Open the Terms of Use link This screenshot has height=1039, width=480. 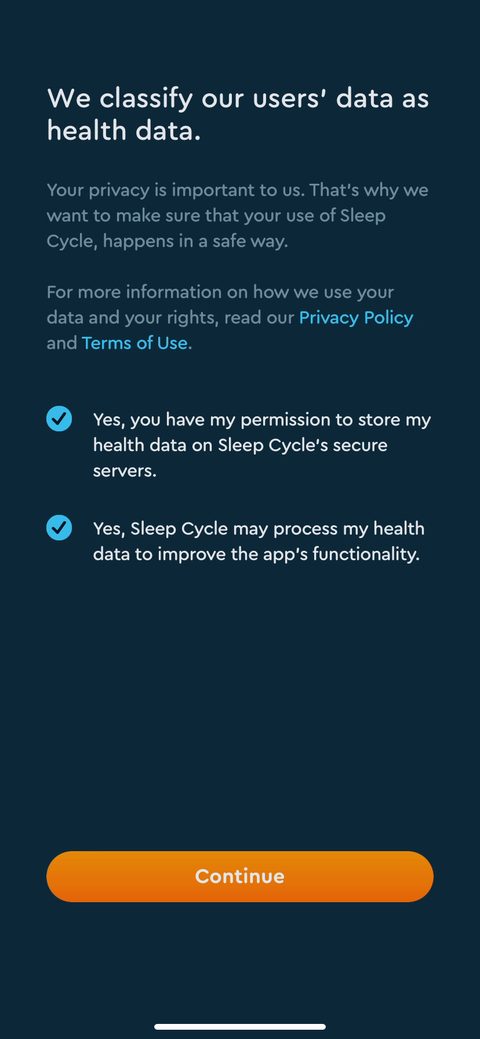click(135, 343)
